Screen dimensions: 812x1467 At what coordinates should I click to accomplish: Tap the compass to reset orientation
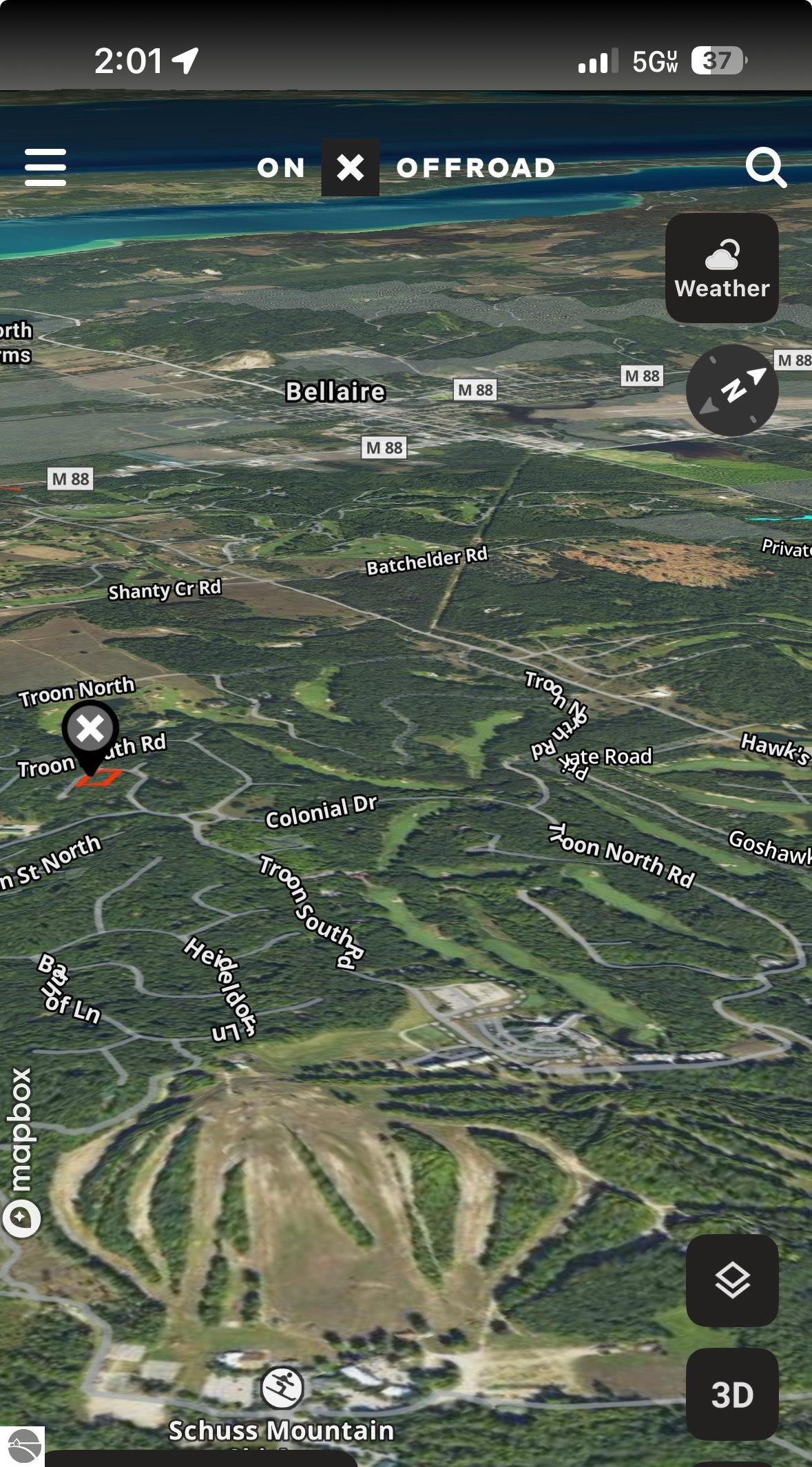pos(732,390)
